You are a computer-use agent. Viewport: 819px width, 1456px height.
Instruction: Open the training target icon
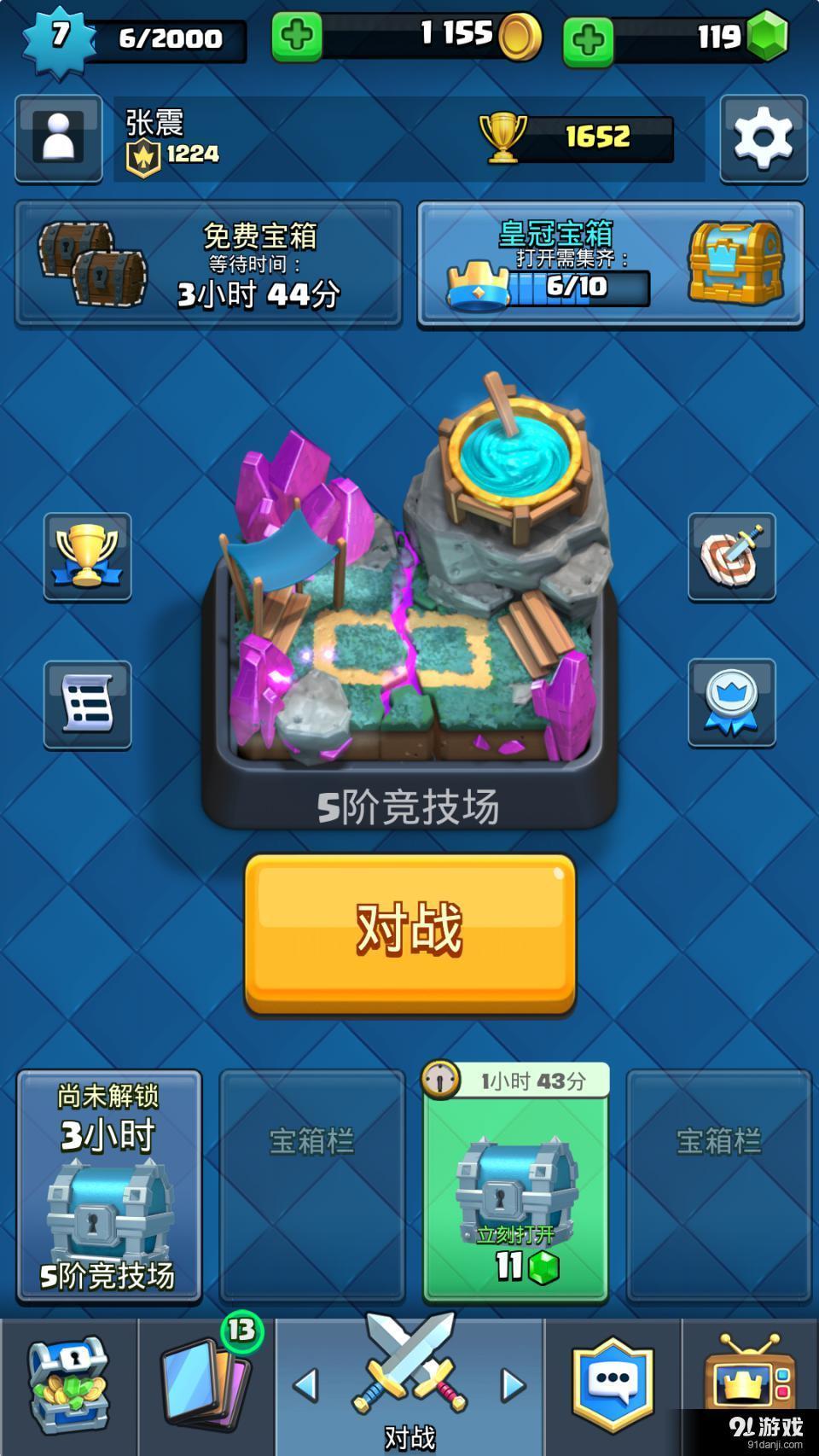tap(731, 556)
